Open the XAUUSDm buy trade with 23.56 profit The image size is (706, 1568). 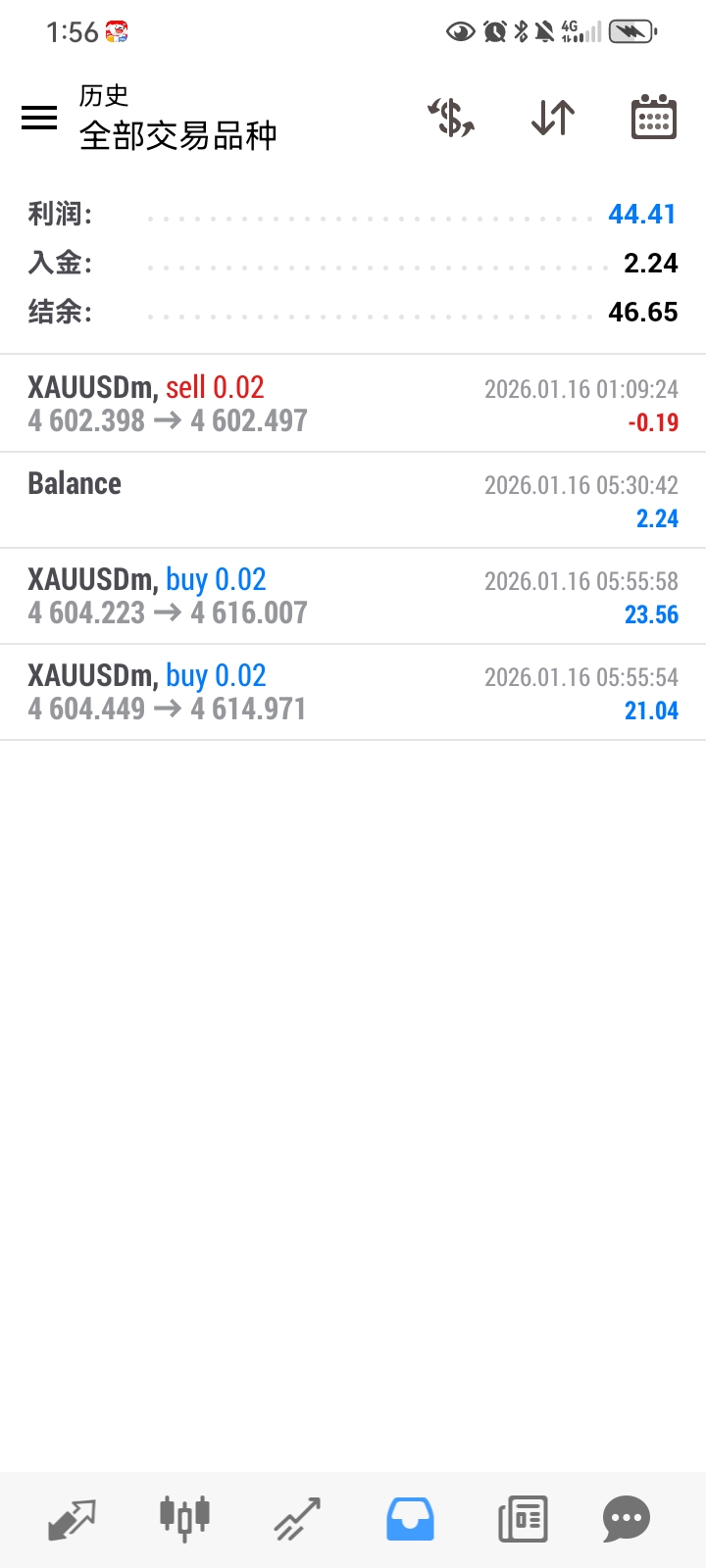click(353, 596)
